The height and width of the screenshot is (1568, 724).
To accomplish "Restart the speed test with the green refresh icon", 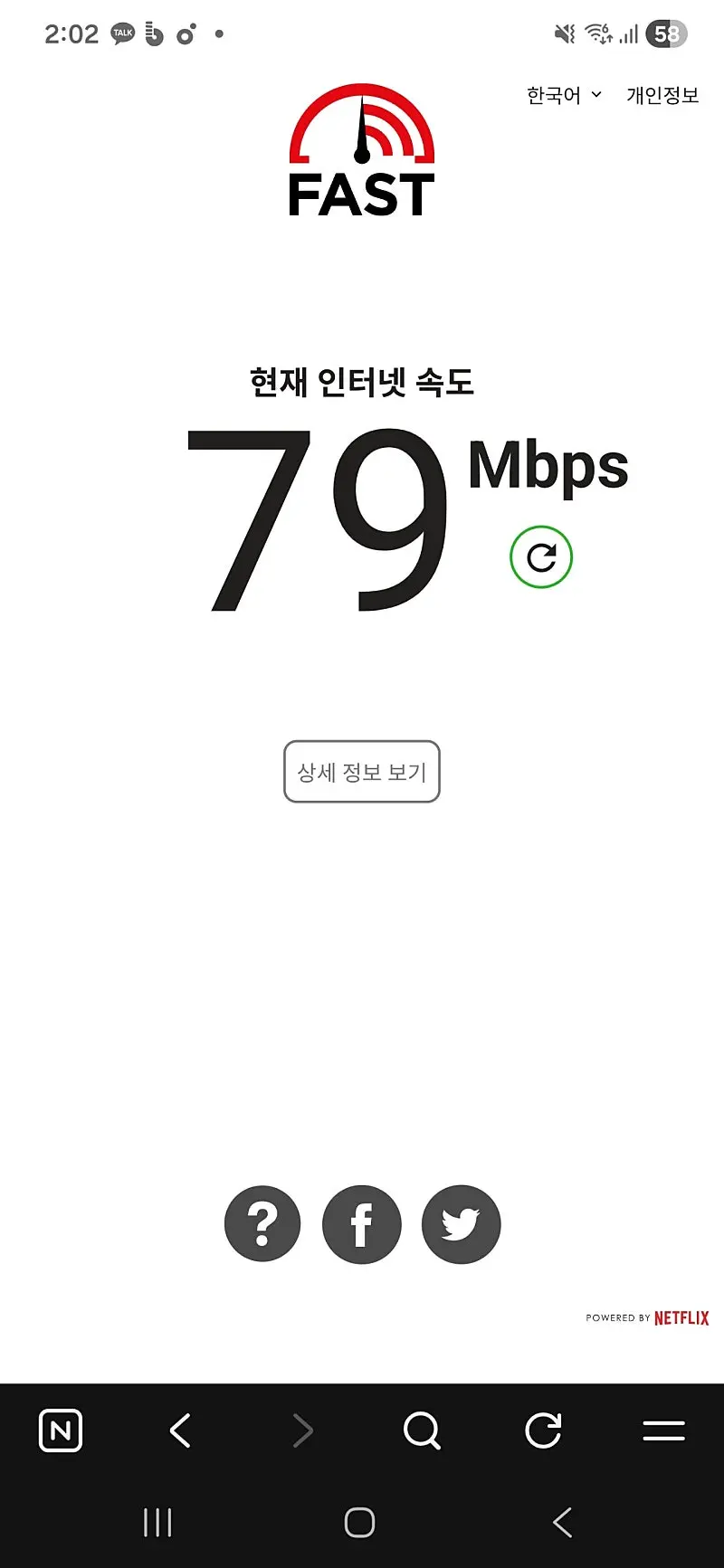I will pyautogui.click(x=541, y=557).
